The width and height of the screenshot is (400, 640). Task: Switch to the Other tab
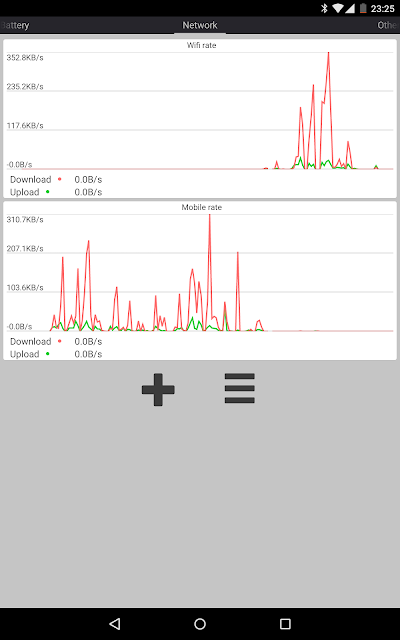[388, 25]
